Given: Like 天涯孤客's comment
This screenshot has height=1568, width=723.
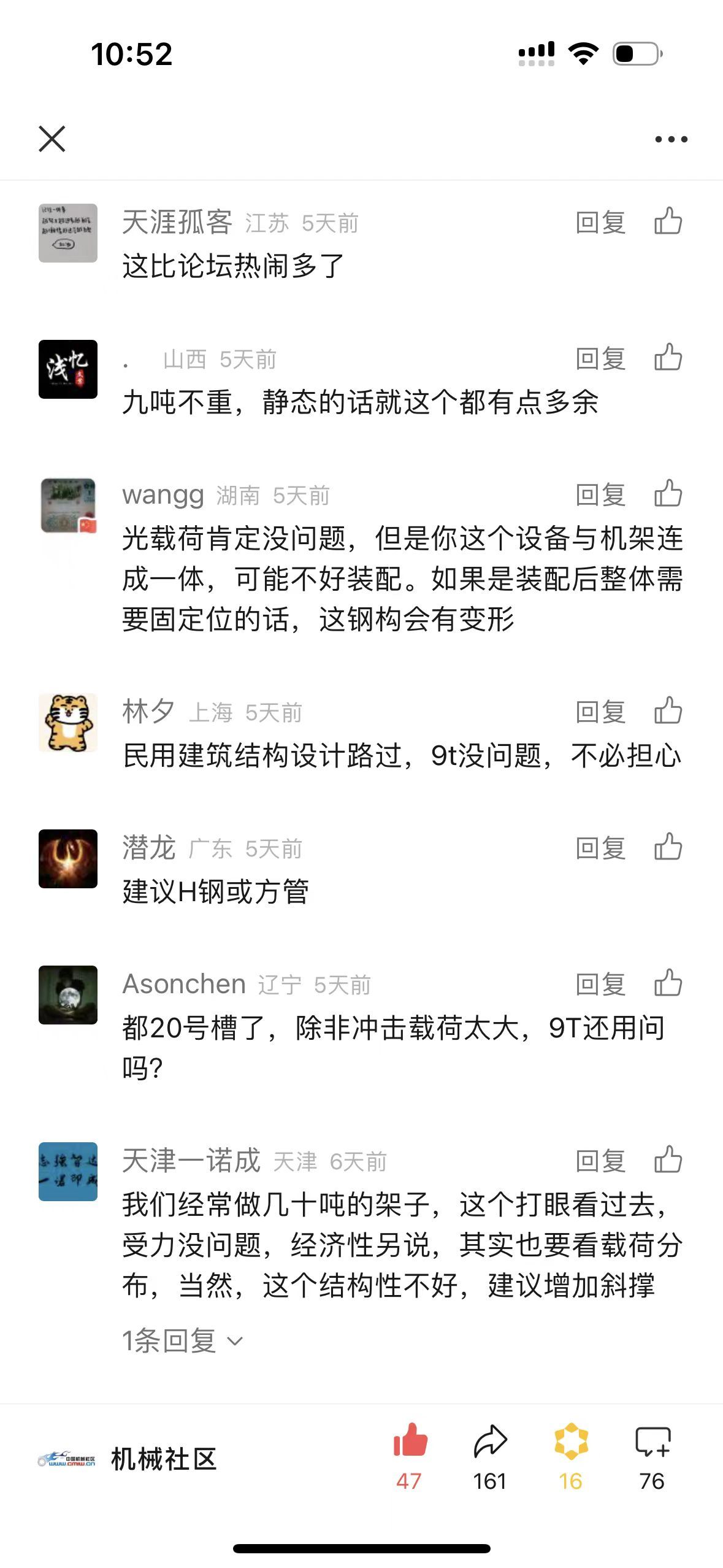Looking at the screenshot, I should 668,221.
